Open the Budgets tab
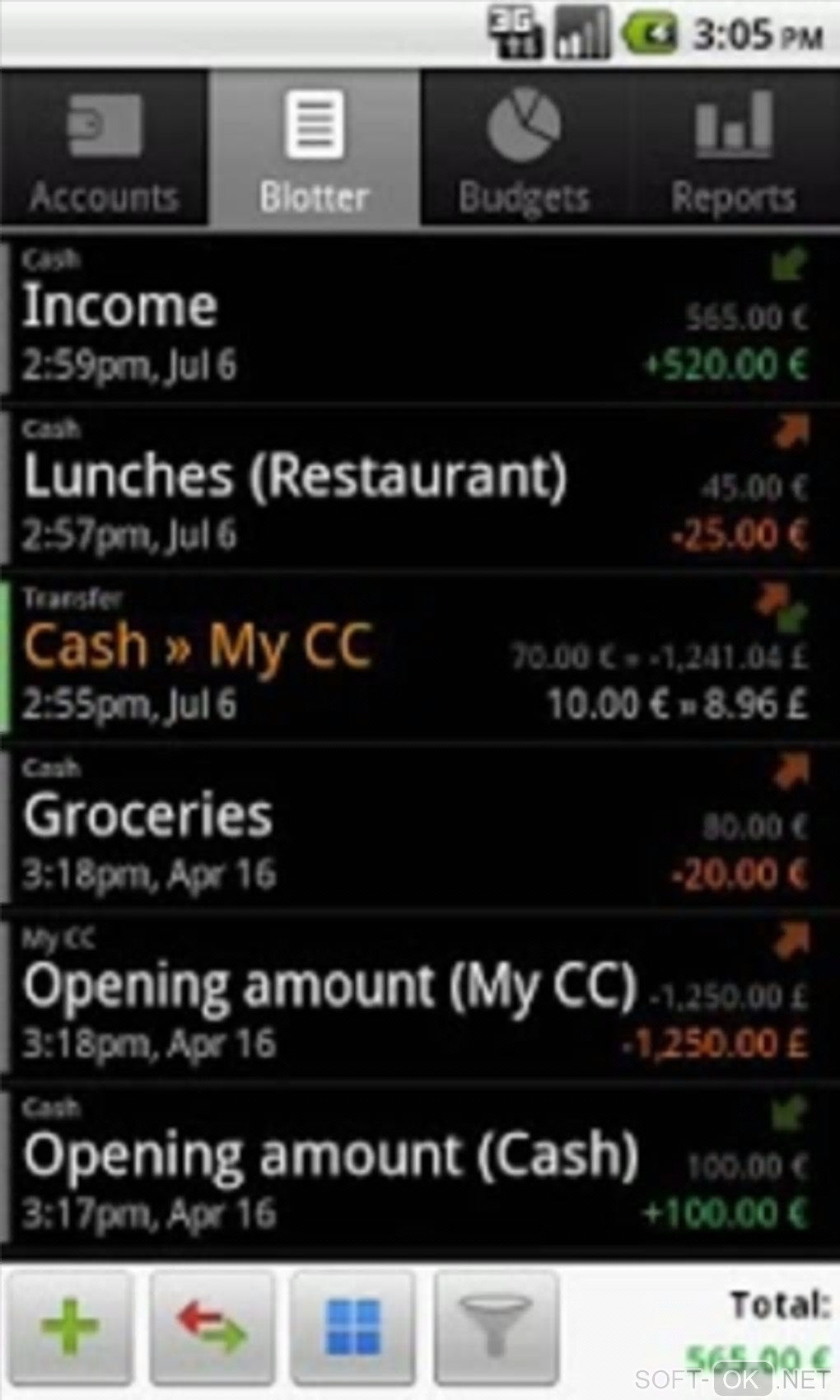This screenshot has height=1400, width=840. pyautogui.click(x=524, y=148)
